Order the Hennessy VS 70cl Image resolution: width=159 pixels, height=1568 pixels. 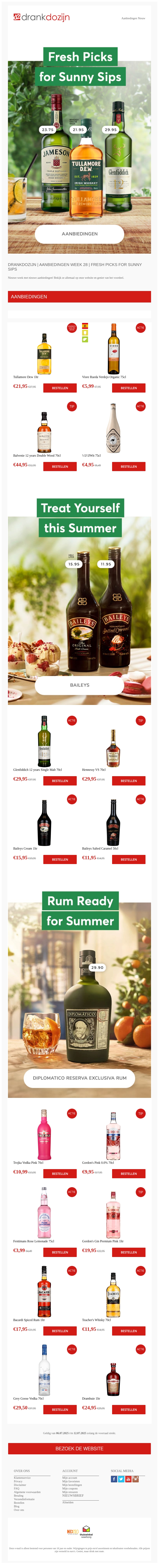pyautogui.click(x=129, y=780)
